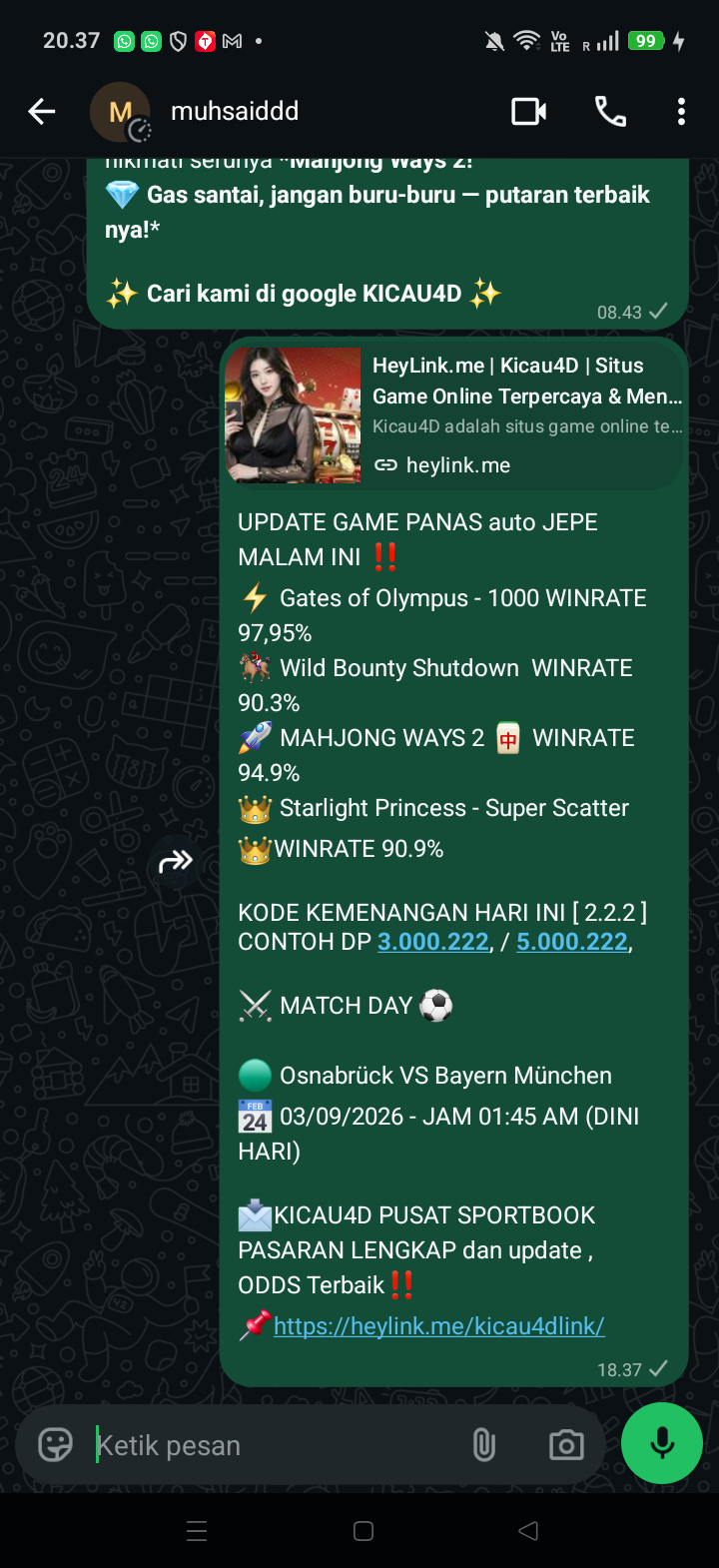This screenshot has width=719, height=1568.
Task: Forward the Kicau4D message with arrow icon
Action: (175, 861)
